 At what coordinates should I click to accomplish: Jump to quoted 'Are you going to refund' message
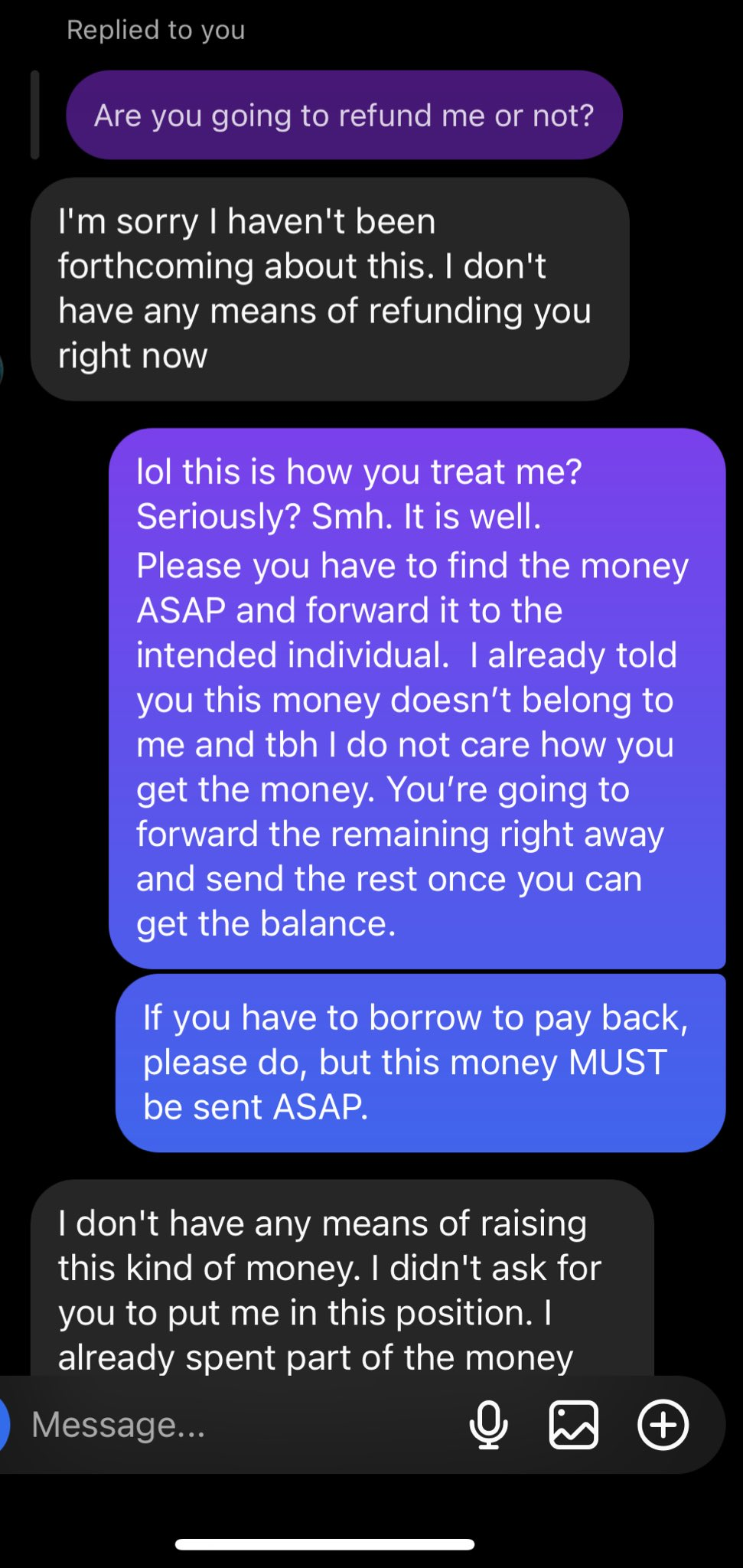344,116
